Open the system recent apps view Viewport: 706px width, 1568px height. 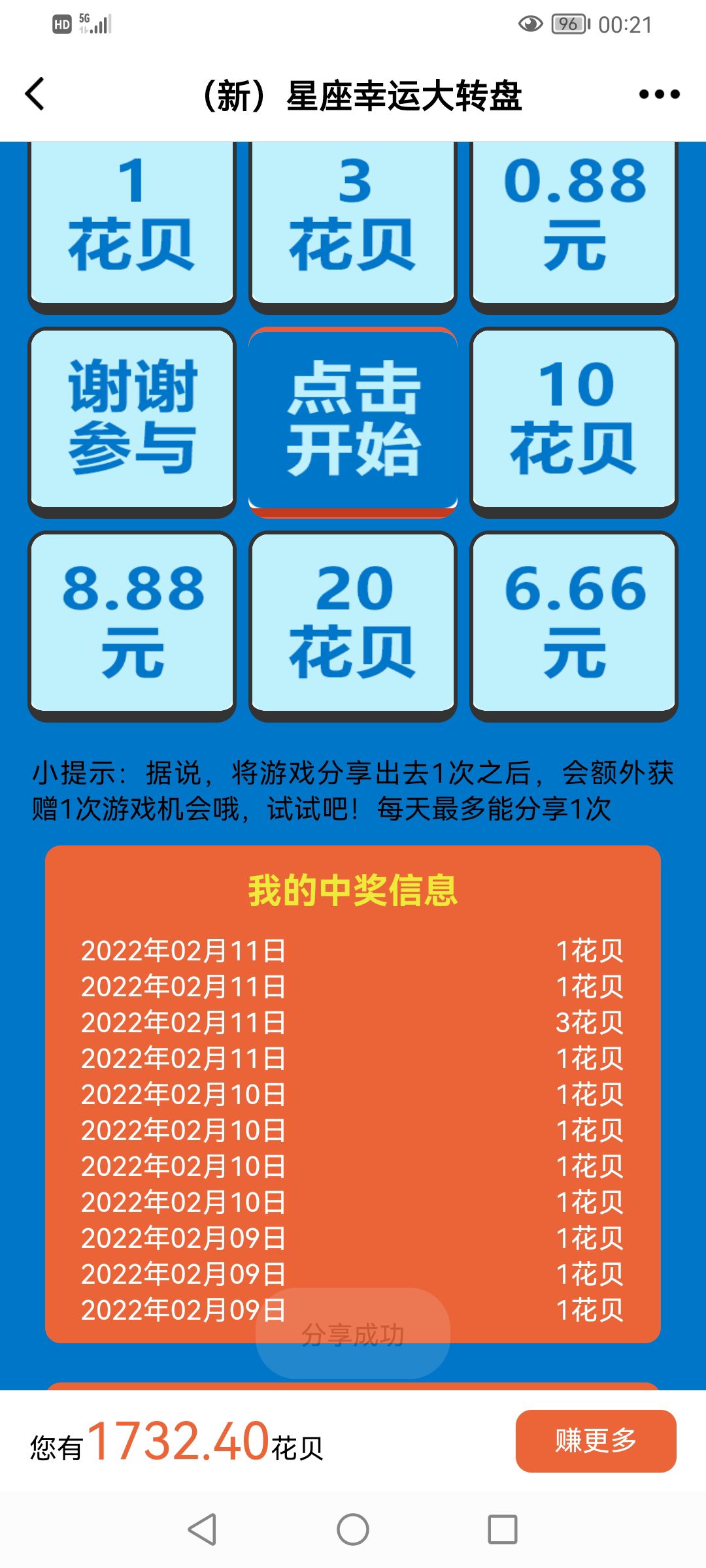pyautogui.click(x=502, y=1529)
